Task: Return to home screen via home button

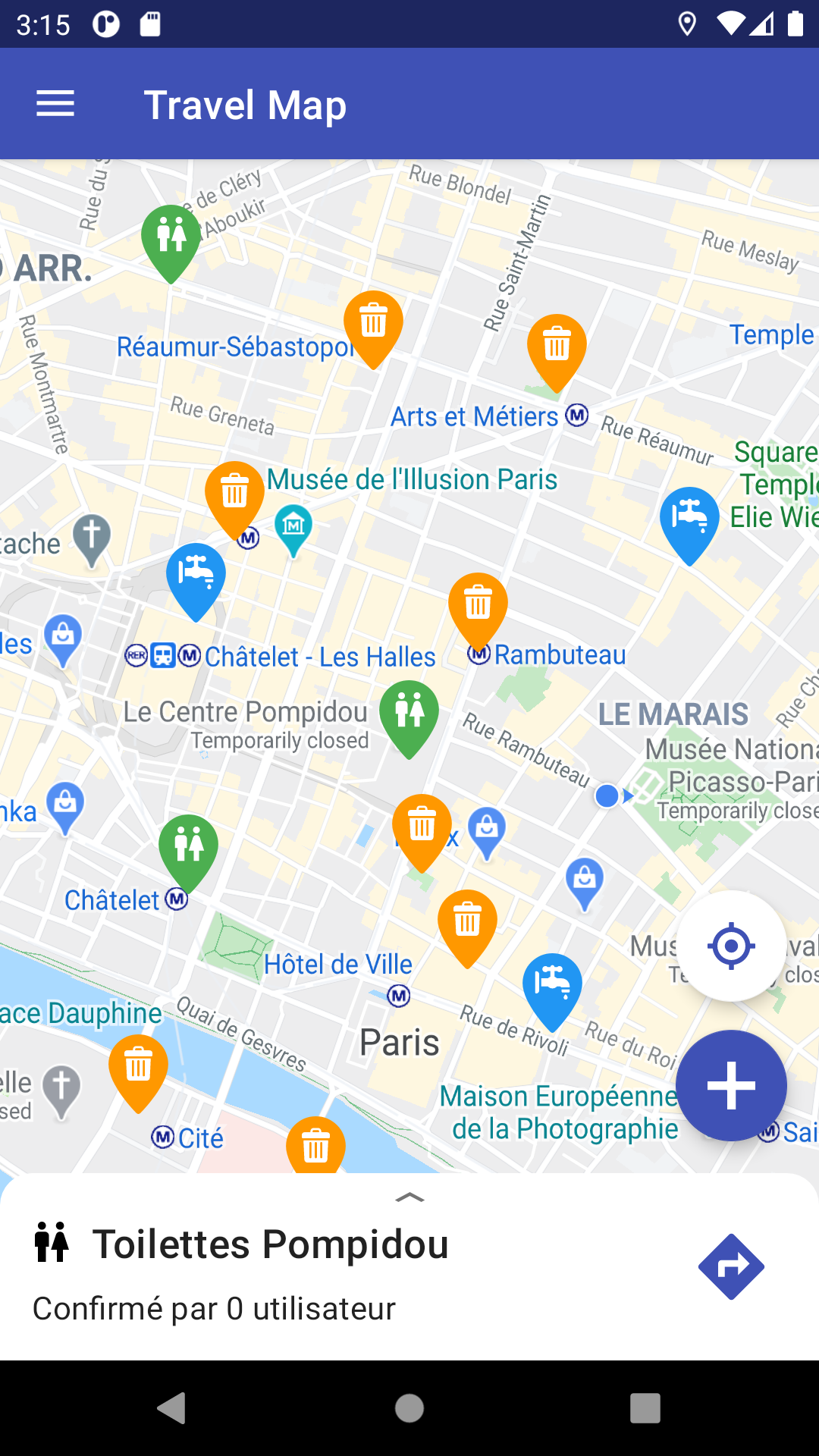Action: pos(409,1408)
